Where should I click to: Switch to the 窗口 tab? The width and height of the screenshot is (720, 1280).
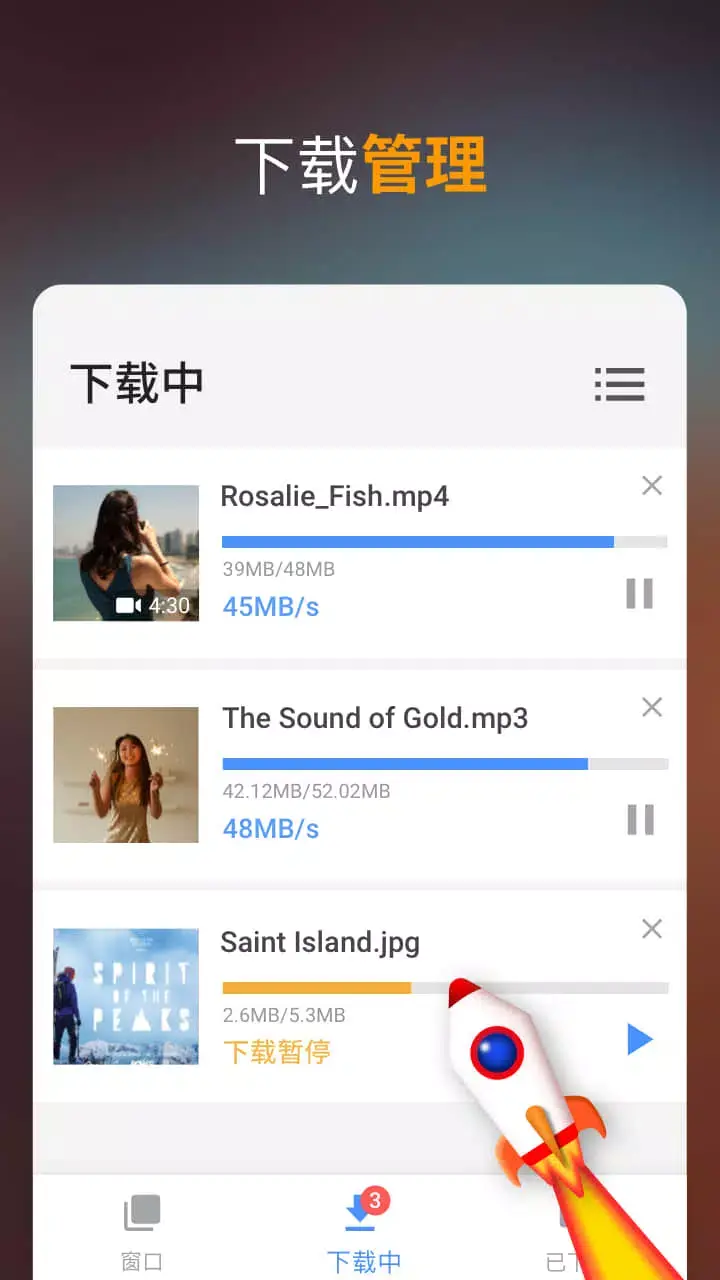[x=141, y=1230]
